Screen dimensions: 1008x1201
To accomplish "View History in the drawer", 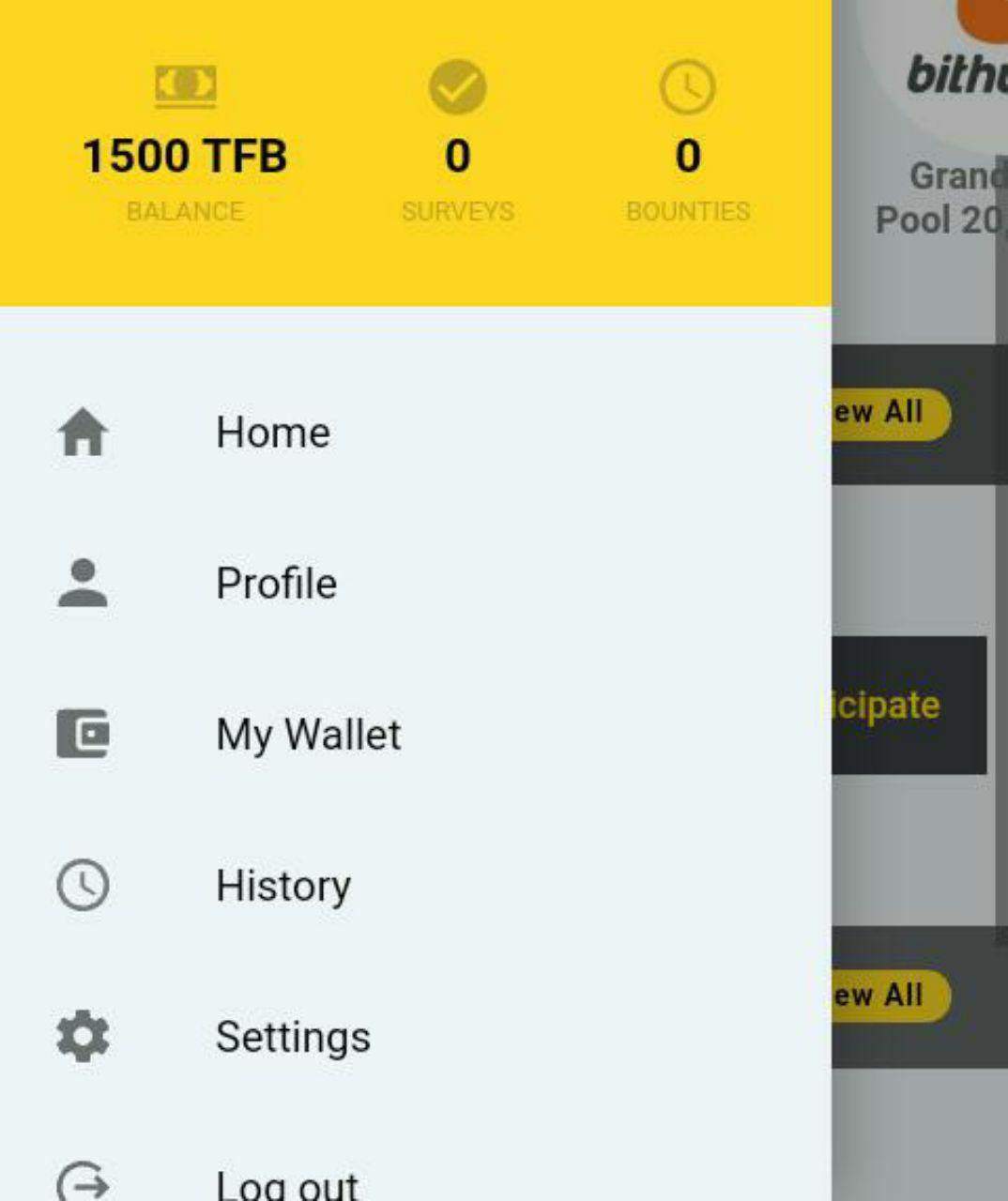I will tap(283, 886).
